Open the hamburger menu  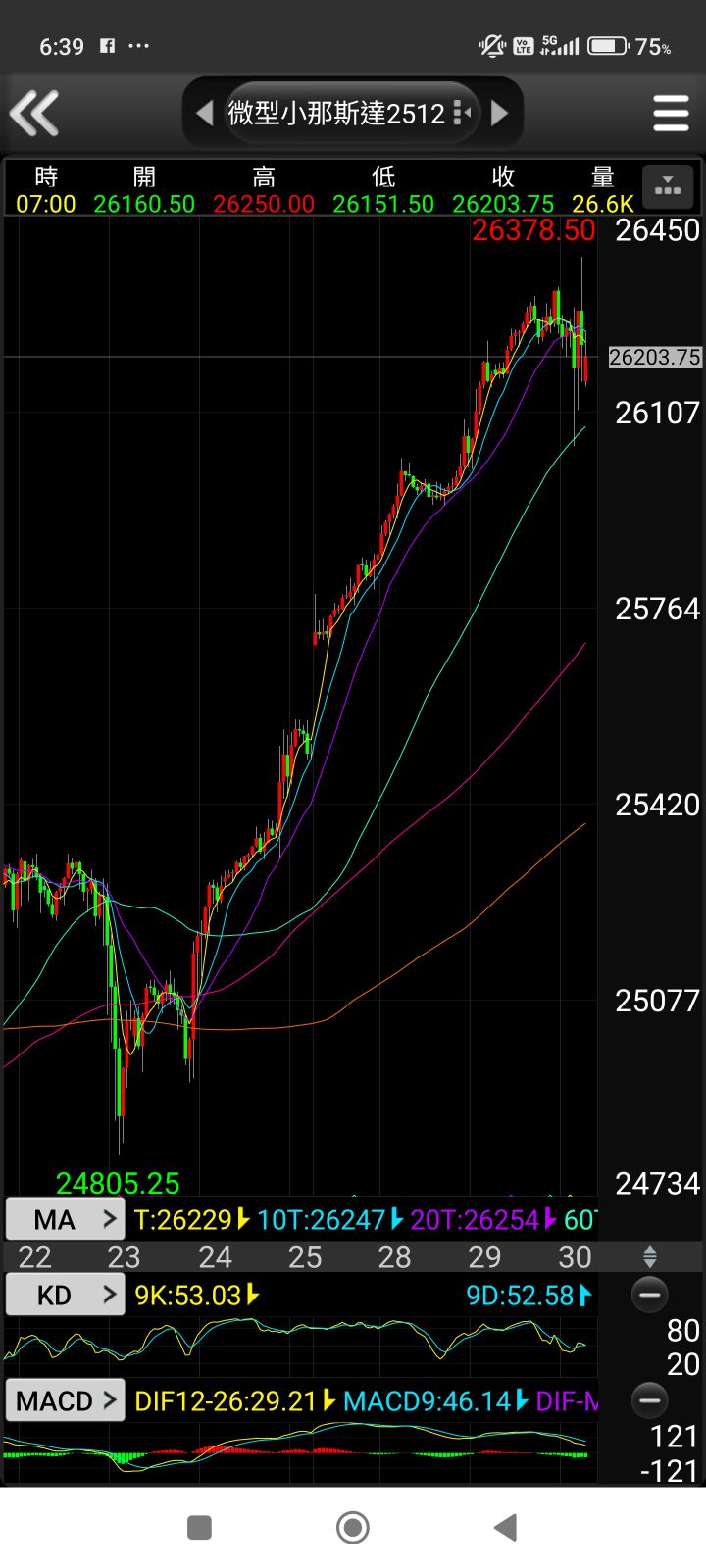[x=671, y=114]
